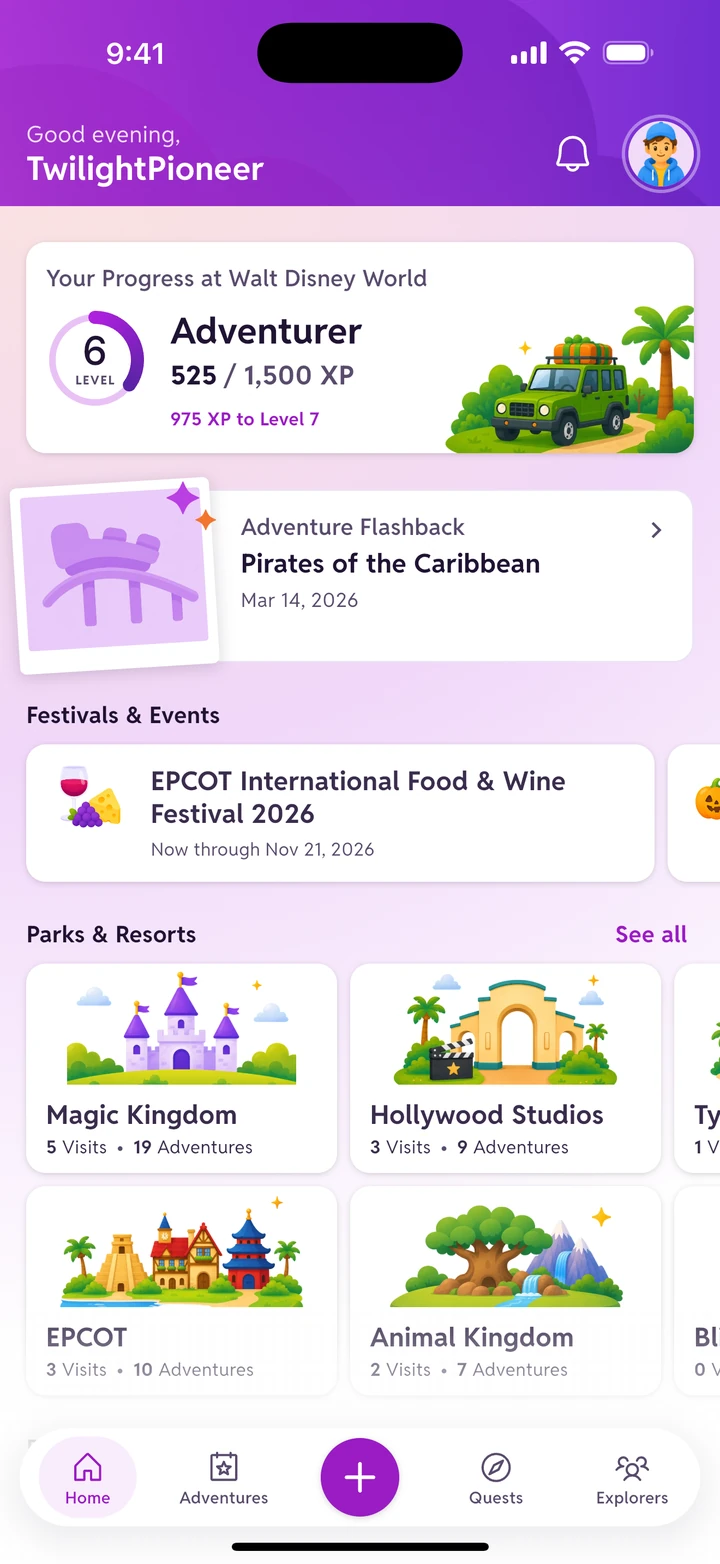Switch to the Quests tab
This screenshot has height=1564, width=720.
(496, 1478)
